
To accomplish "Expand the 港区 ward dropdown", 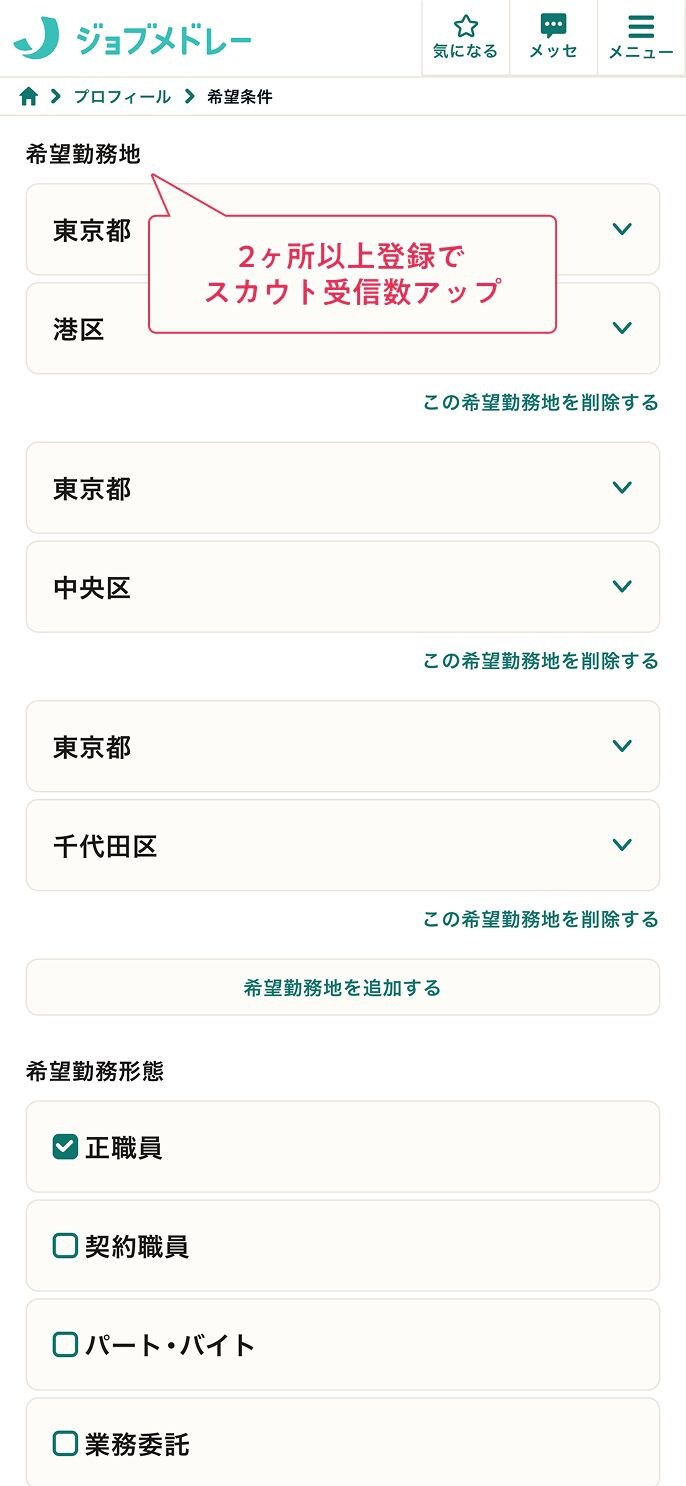I will click(343, 328).
